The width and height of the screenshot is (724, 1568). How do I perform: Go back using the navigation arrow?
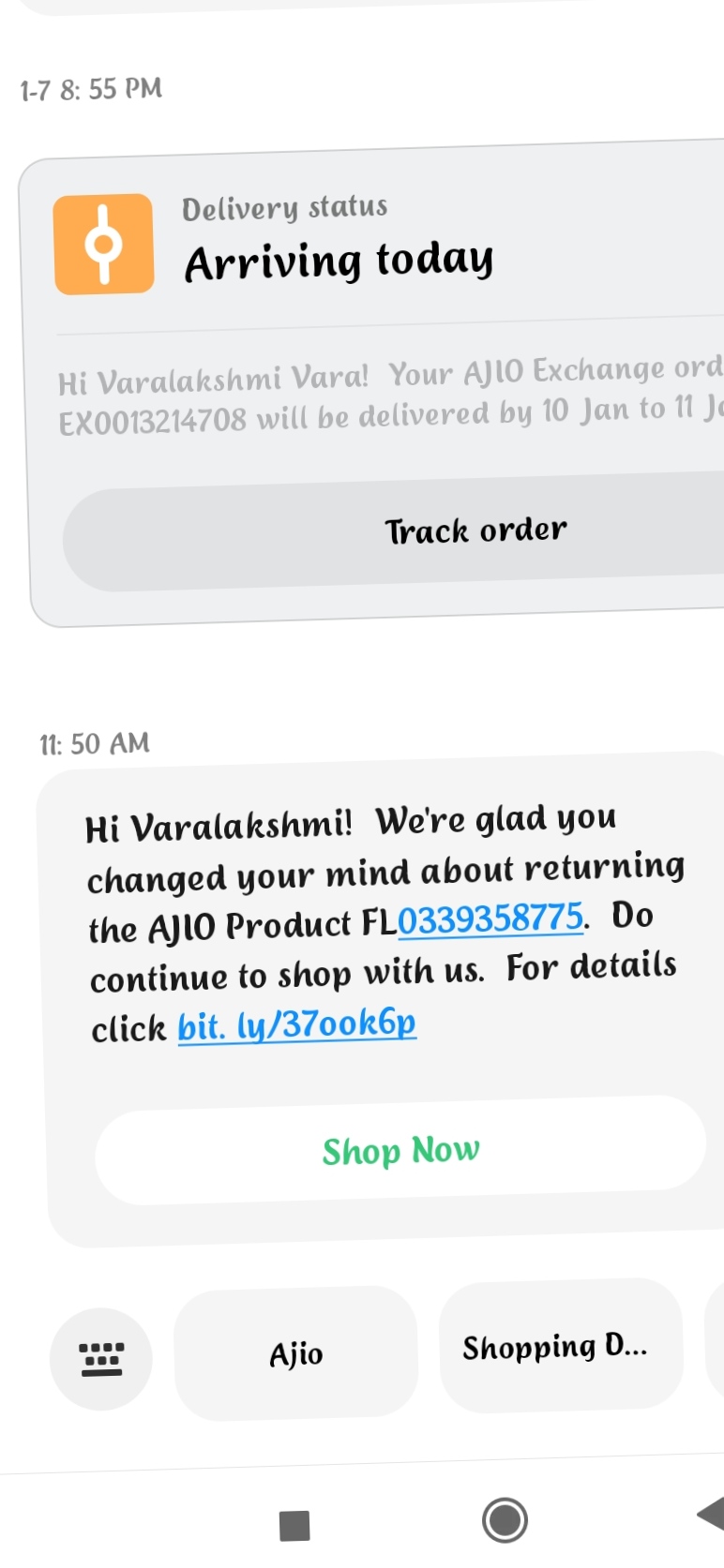point(710,1515)
